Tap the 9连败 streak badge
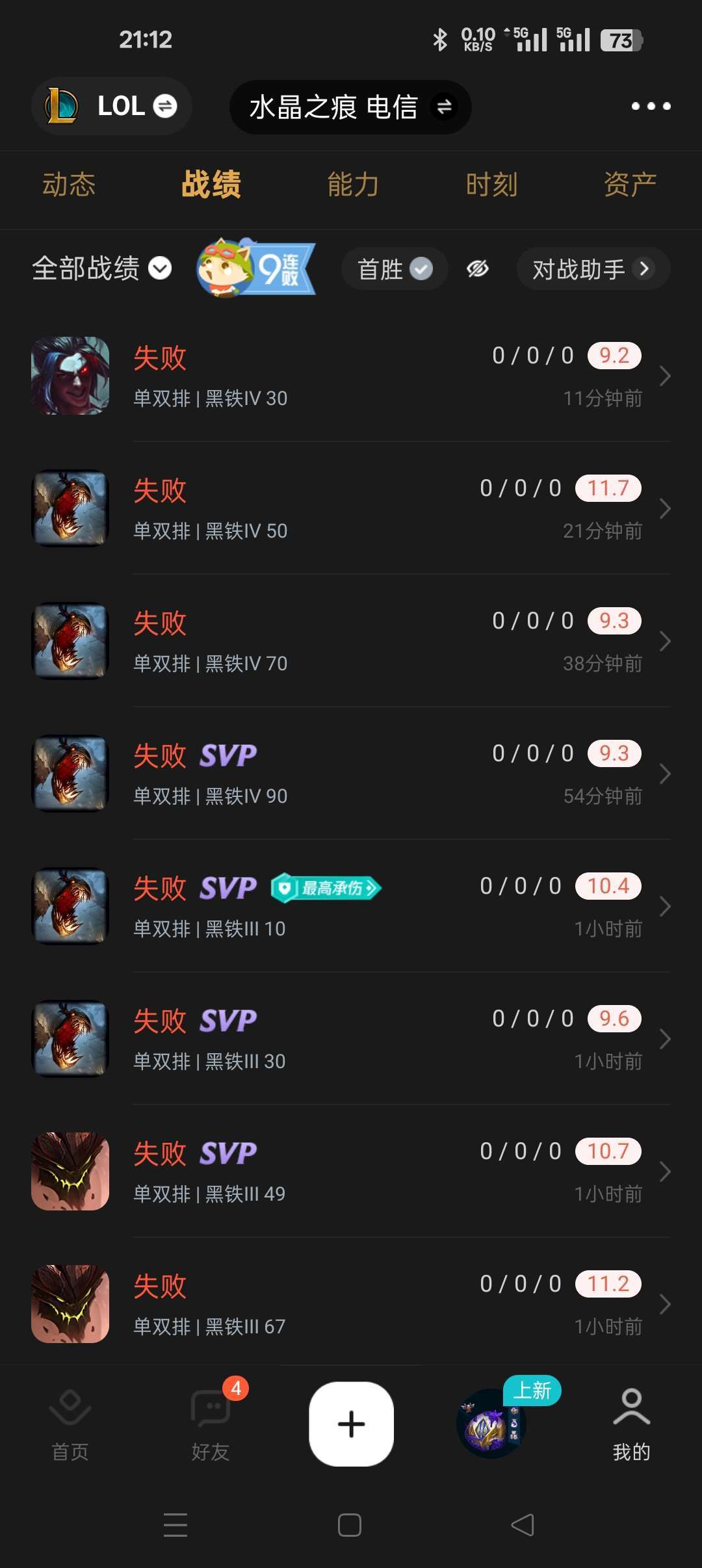This screenshot has width=702, height=1568. pyautogui.click(x=256, y=267)
